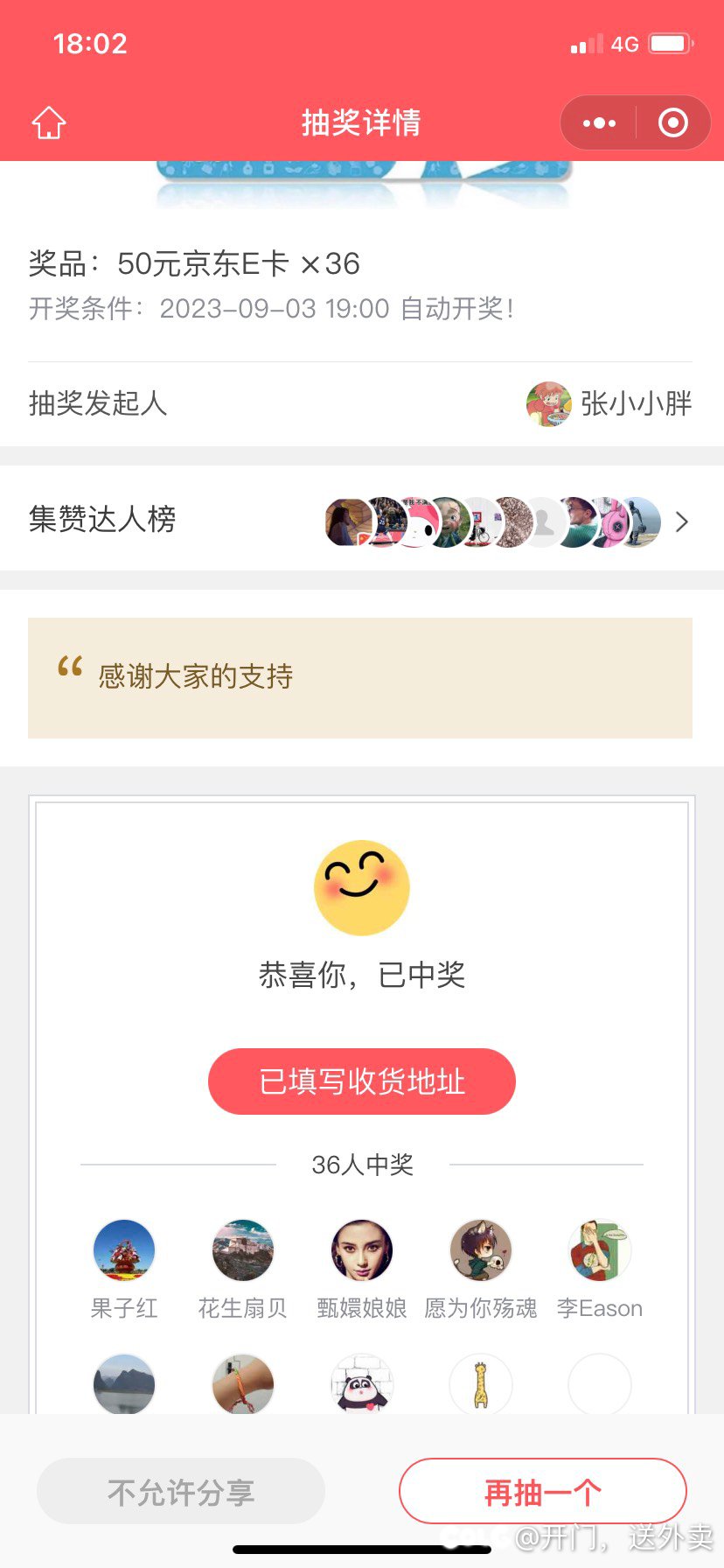
Task: Open 张小小胖's profile avatar
Action: [x=549, y=404]
